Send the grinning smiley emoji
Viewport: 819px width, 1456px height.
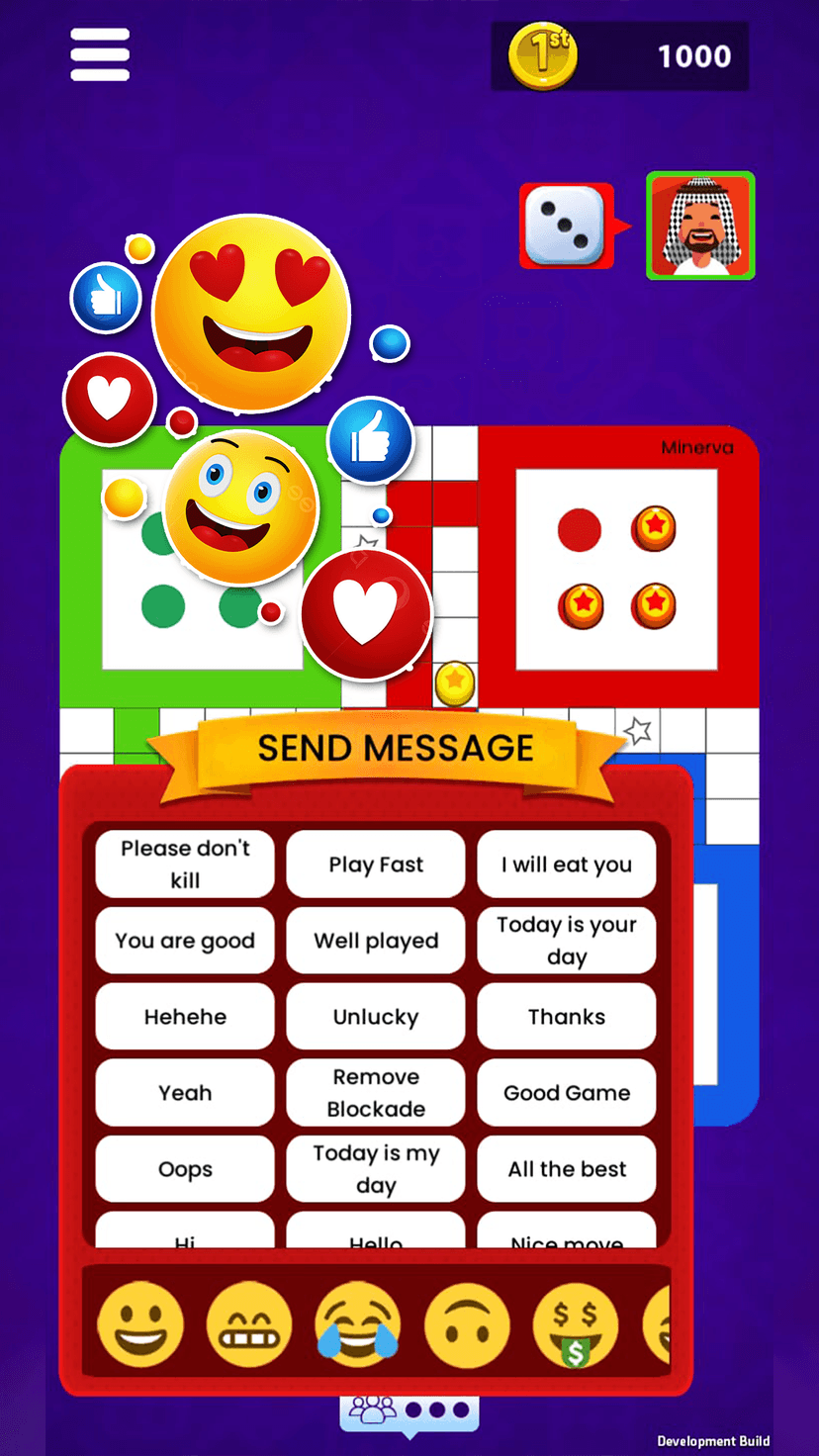(x=140, y=1323)
